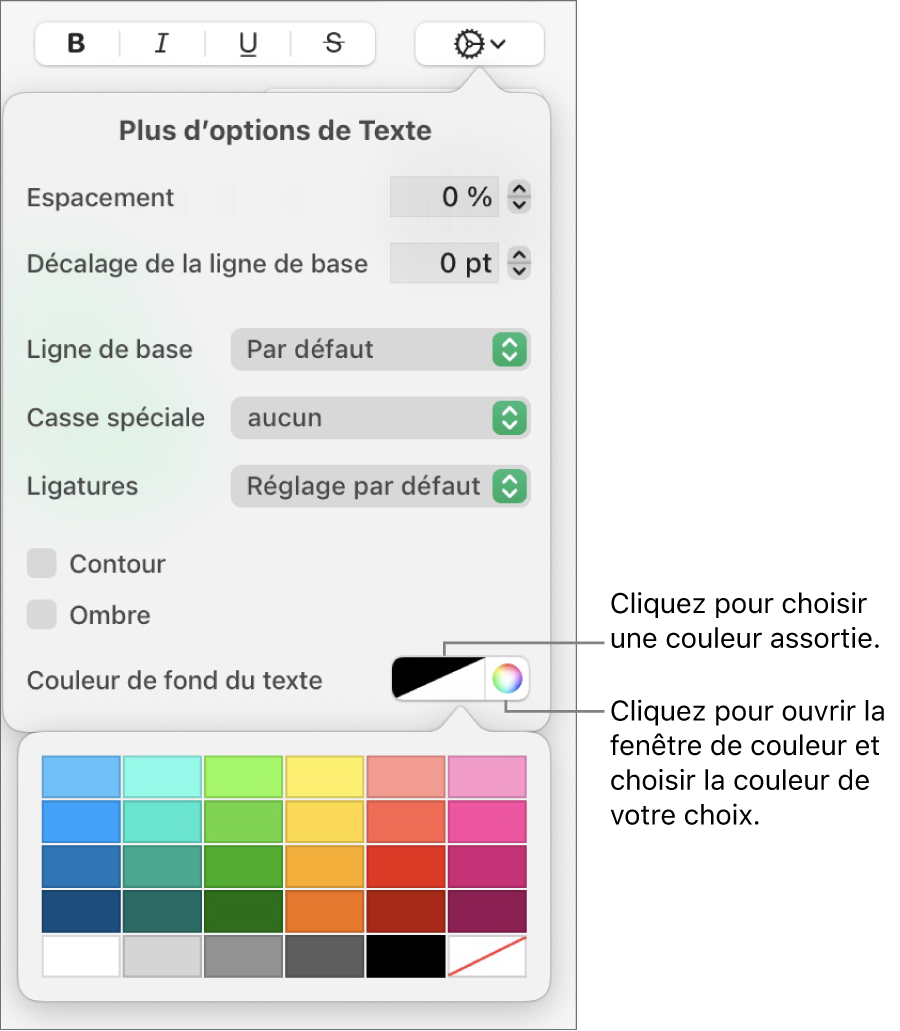Viewport: 900px width, 1031px height.
Task: Tap the Couleur de fond du texte color well
Action: coord(438,679)
